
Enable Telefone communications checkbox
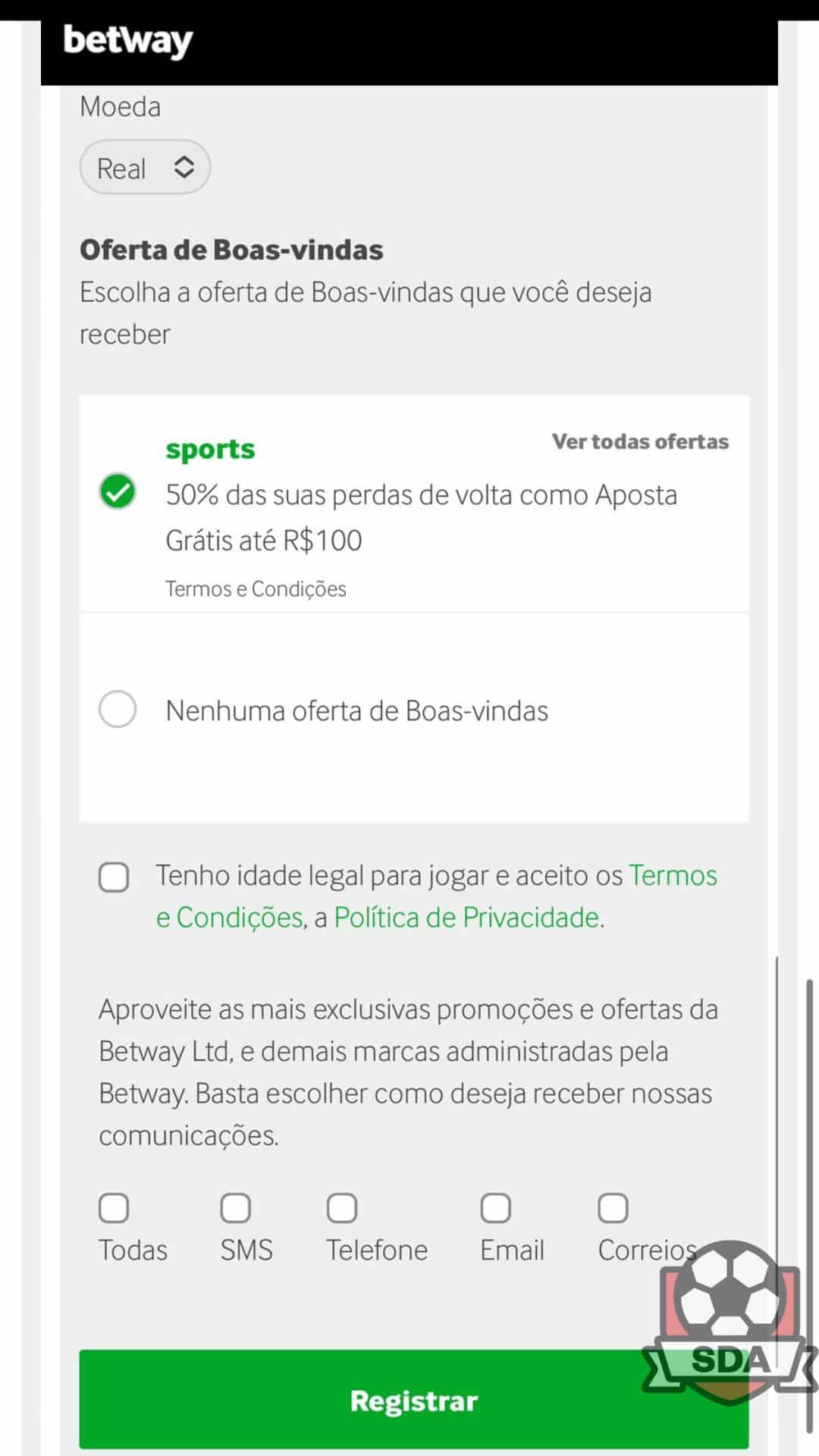[x=342, y=1208]
